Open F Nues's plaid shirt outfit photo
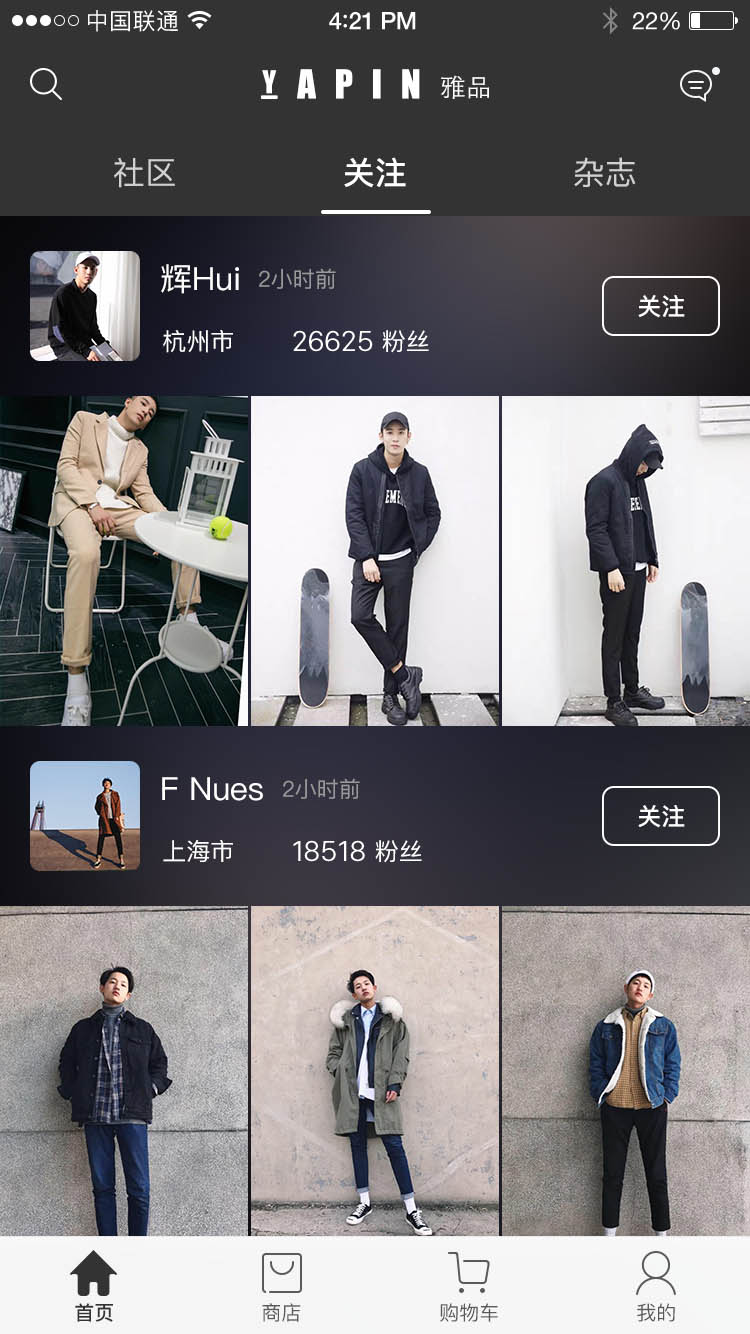This screenshot has height=1334, width=750. pyautogui.click(x=124, y=1071)
